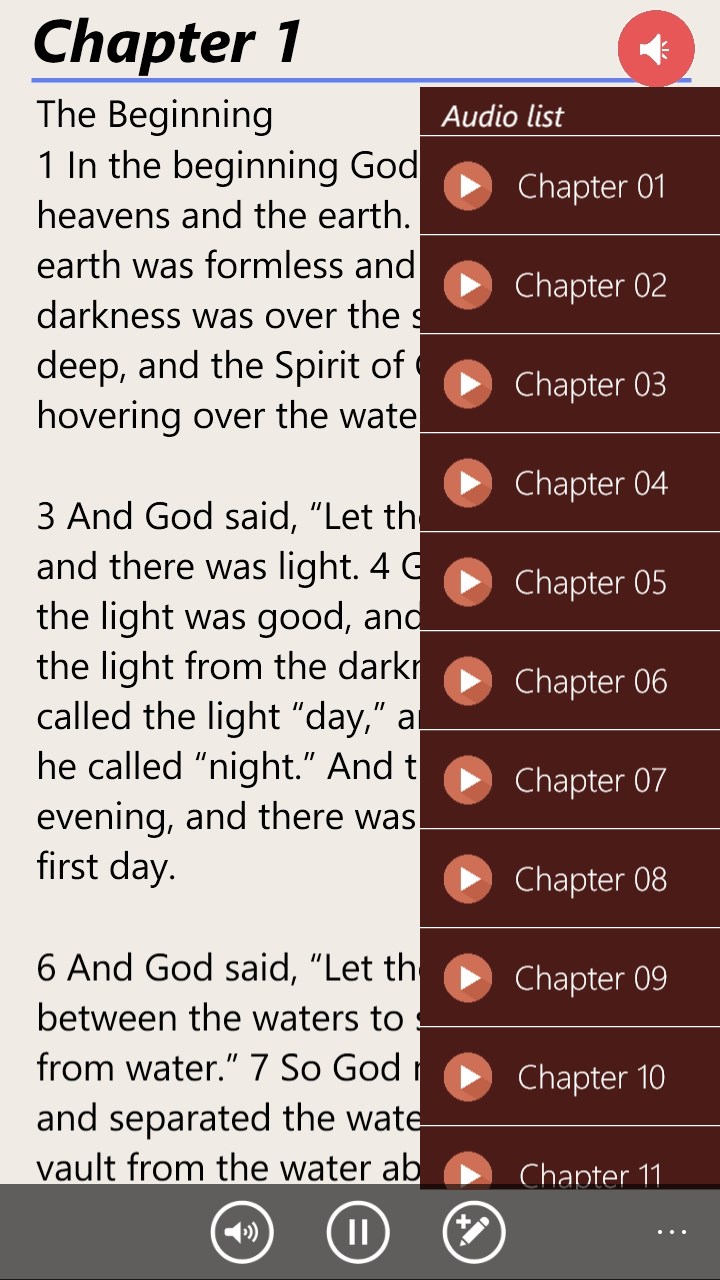
Task: Play Chapter 01 audio
Action: coord(468,186)
